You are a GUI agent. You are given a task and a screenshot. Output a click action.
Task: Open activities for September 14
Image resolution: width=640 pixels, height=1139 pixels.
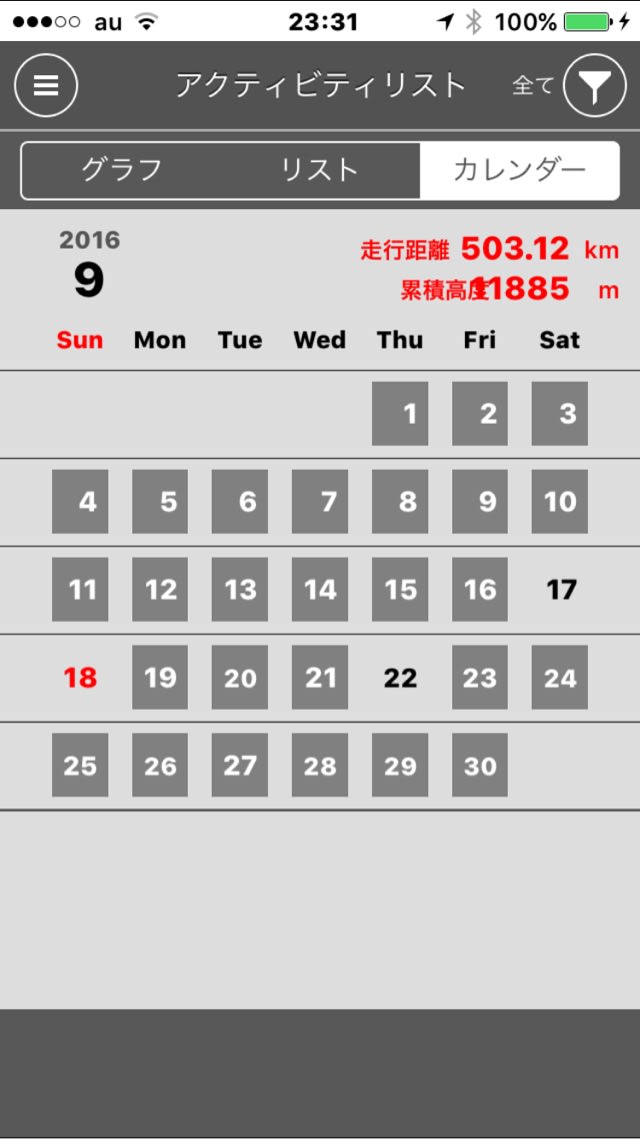(x=320, y=590)
